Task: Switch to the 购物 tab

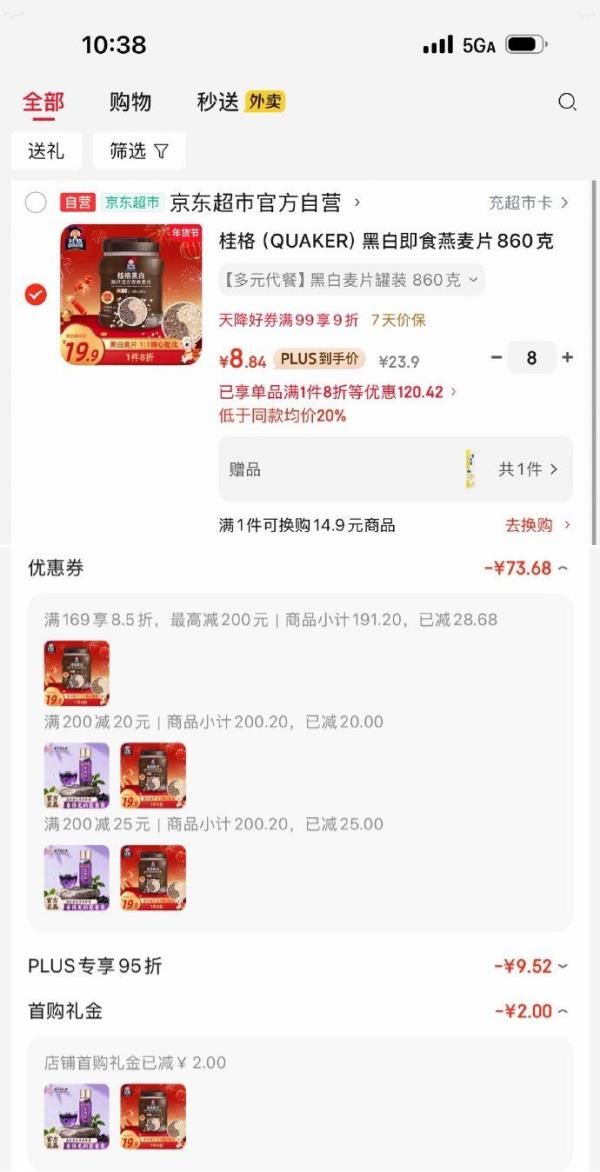Action: 130,102
